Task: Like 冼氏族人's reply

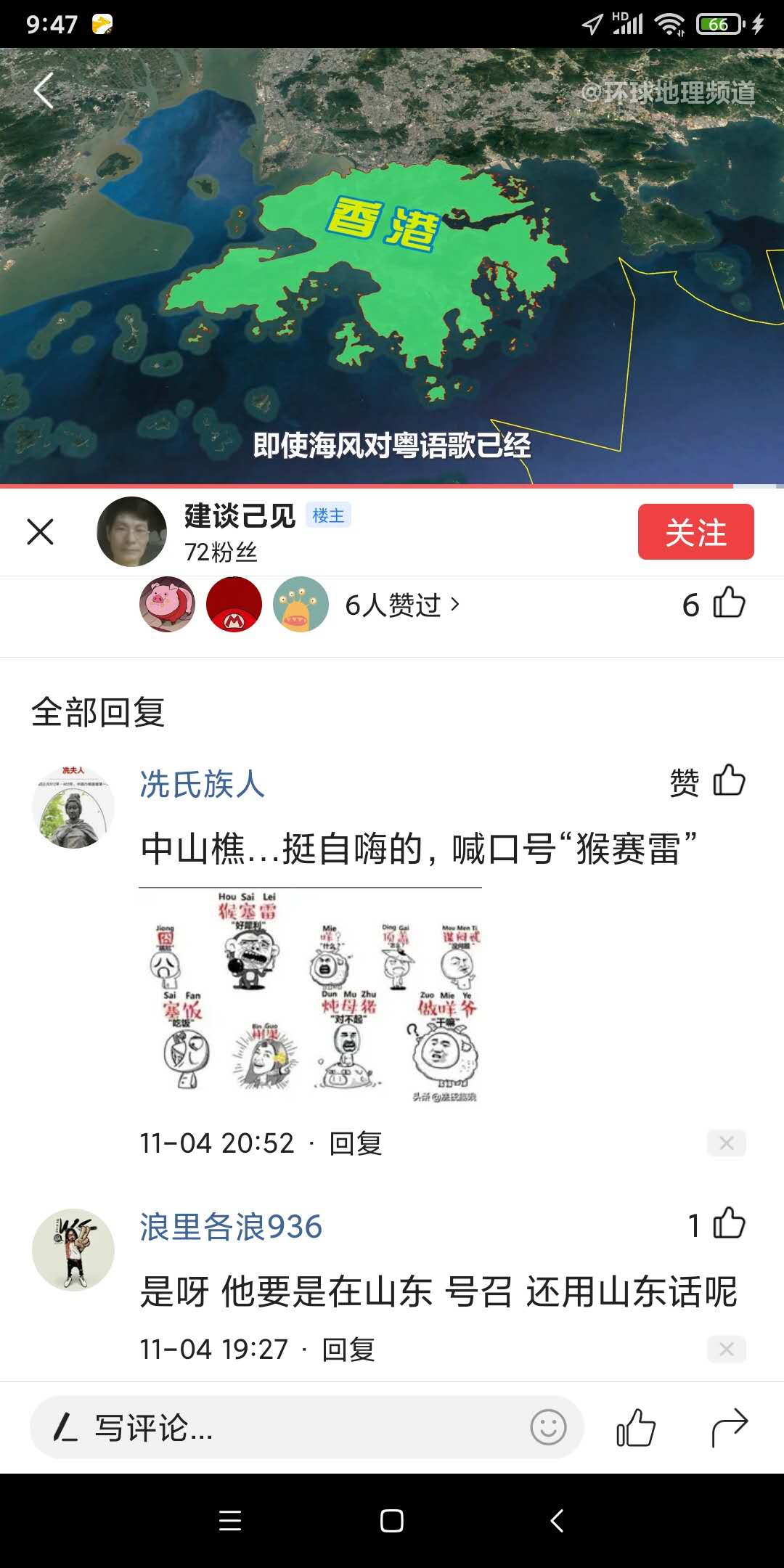Action: point(729,781)
